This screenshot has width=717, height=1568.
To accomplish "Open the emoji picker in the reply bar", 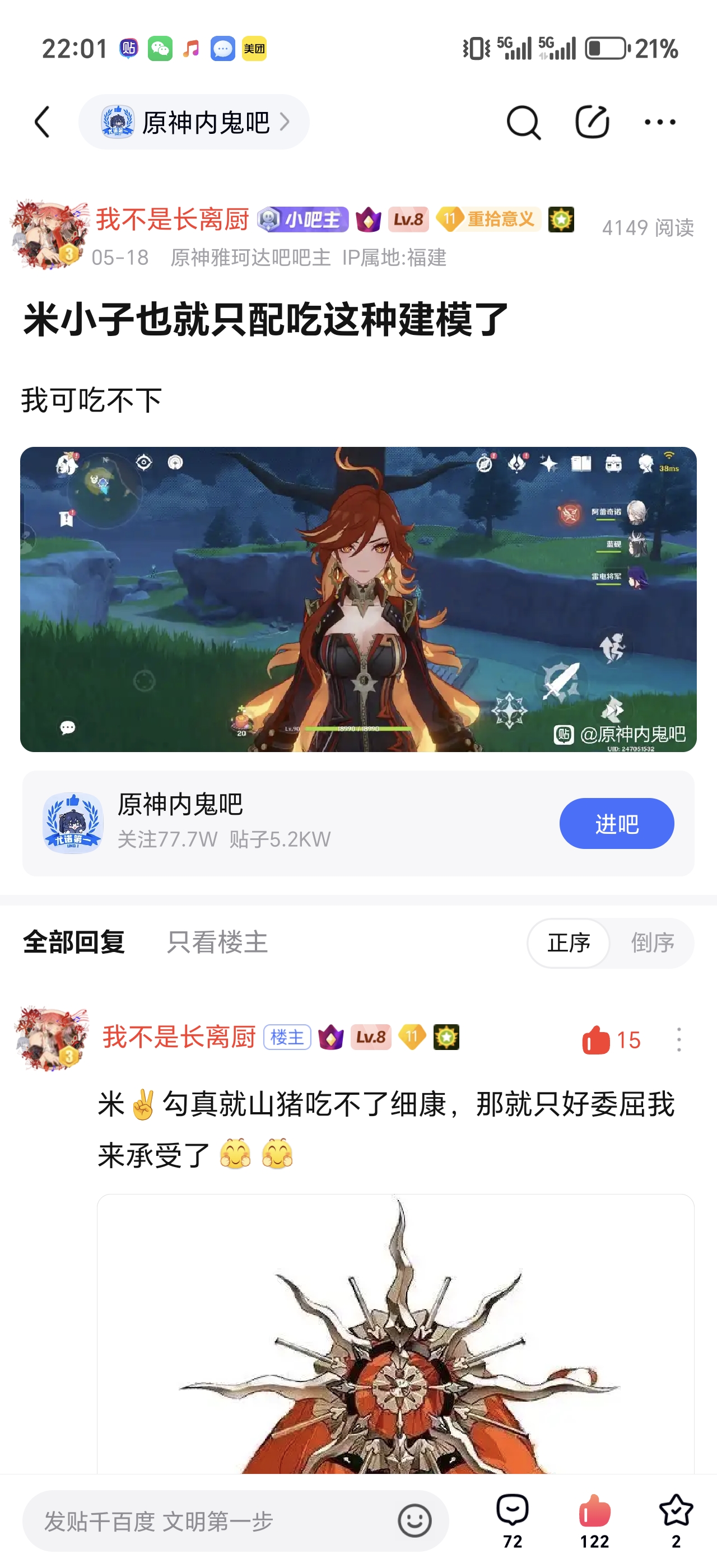I will pyautogui.click(x=415, y=1520).
